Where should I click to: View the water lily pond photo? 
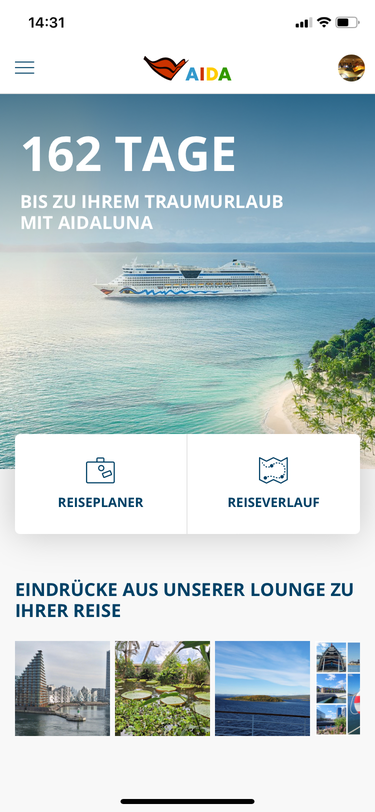click(x=163, y=688)
